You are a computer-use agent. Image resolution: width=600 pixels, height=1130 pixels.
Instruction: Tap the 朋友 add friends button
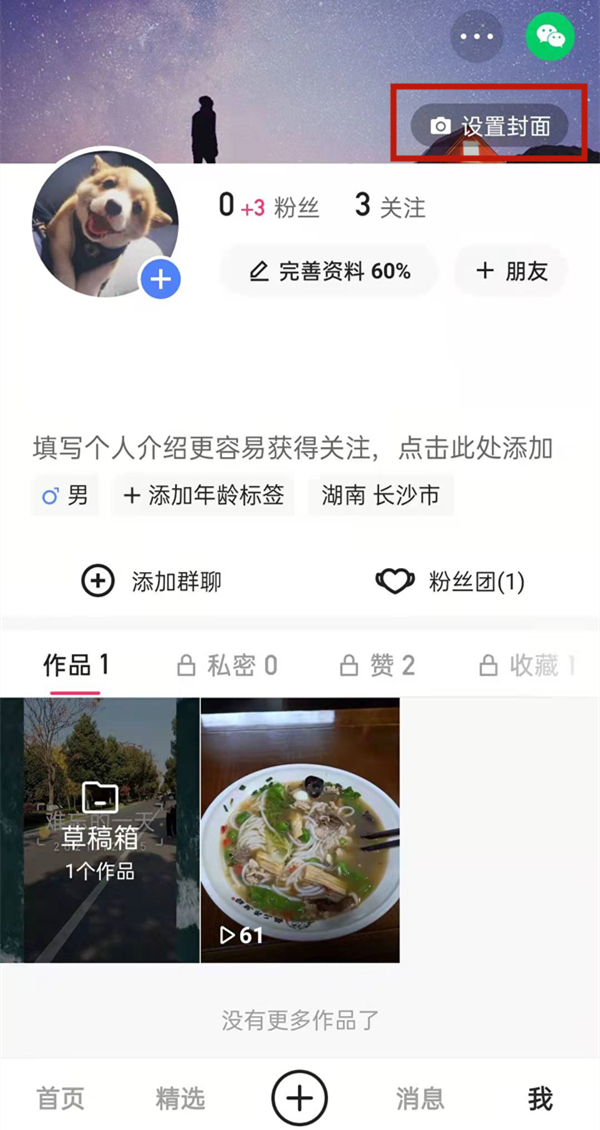(511, 271)
